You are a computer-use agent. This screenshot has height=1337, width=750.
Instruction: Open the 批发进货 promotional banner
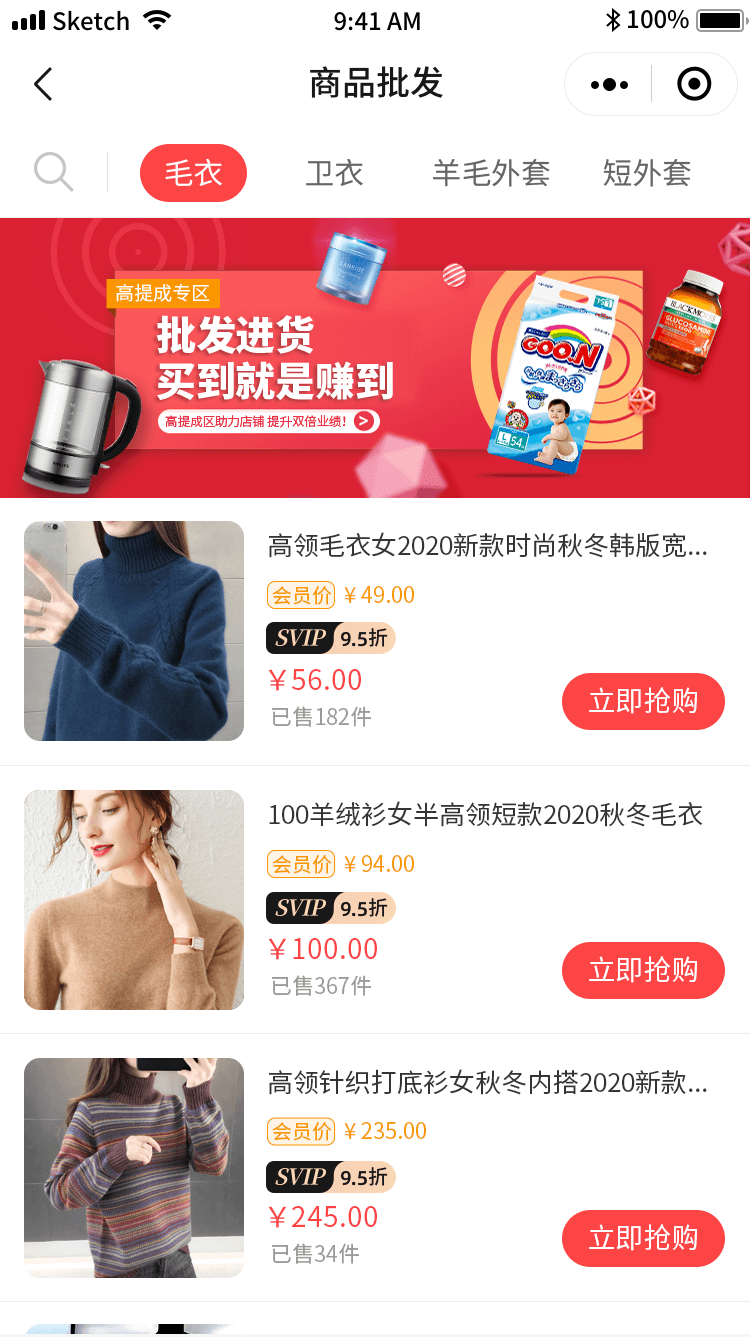click(375, 358)
